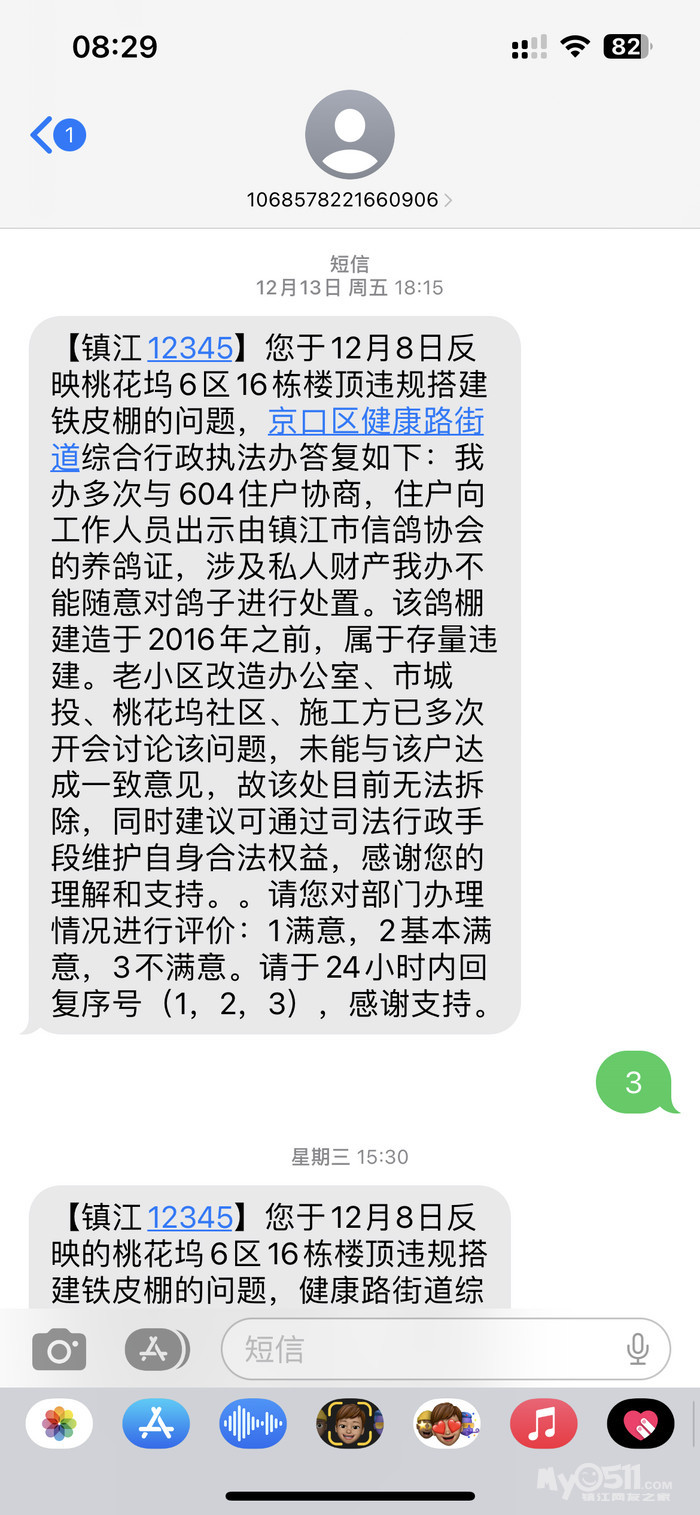Focus the 短信 text input field
The width and height of the screenshot is (700, 1515).
click(x=420, y=1349)
